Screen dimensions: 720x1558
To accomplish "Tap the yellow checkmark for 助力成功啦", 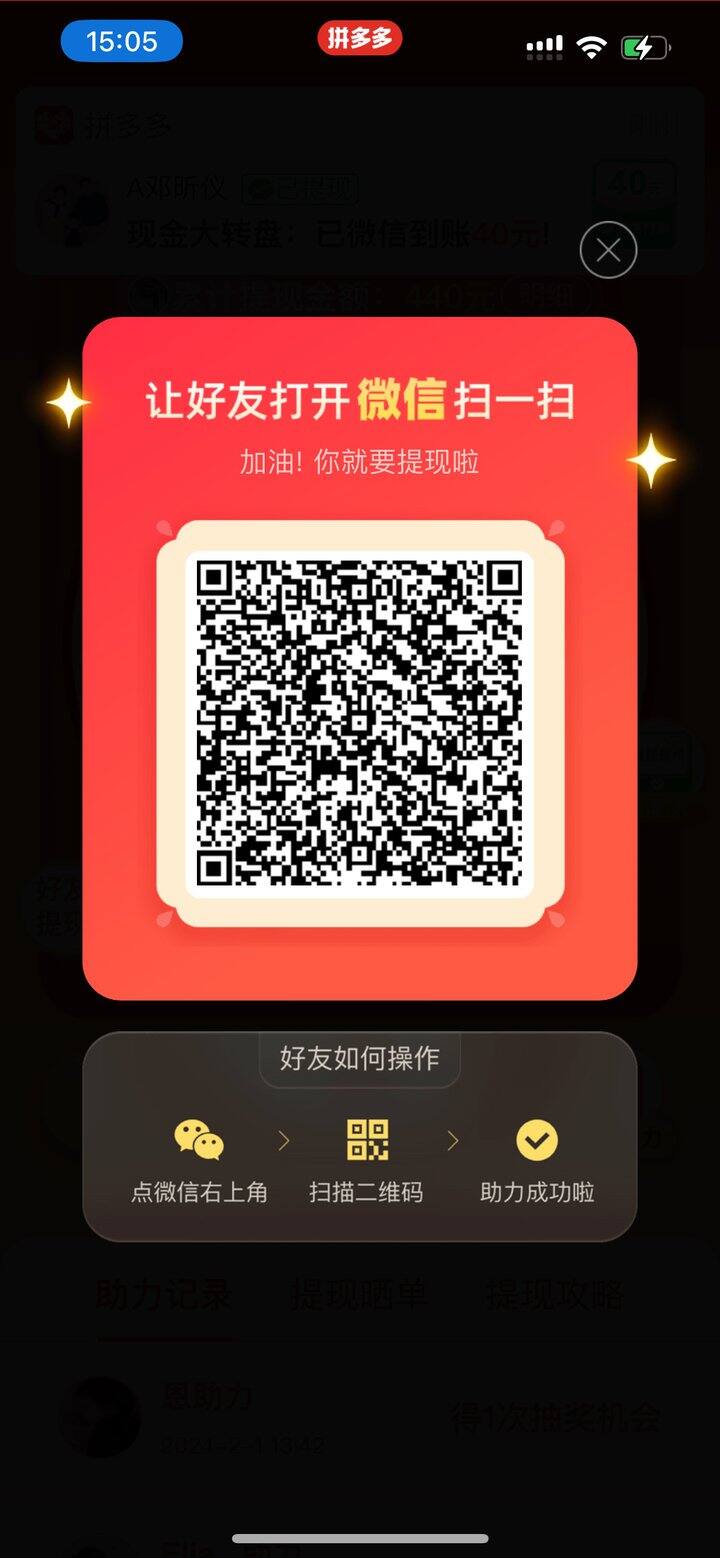I will click(536, 1140).
